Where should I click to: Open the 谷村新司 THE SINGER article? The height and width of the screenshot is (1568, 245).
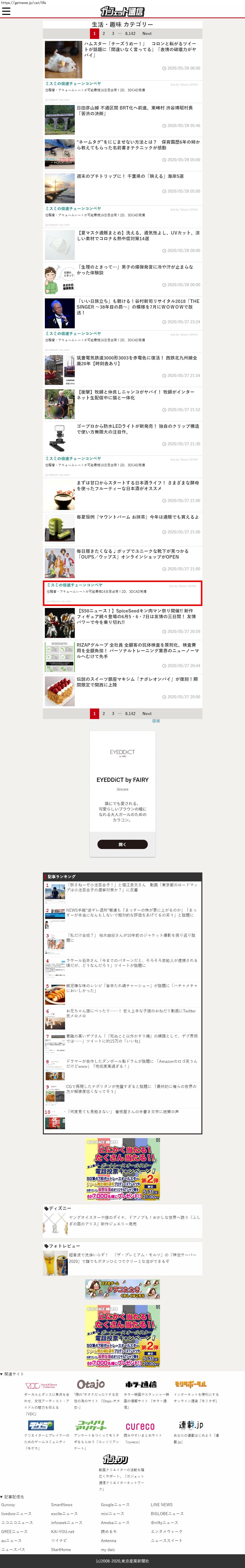tap(137, 307)
